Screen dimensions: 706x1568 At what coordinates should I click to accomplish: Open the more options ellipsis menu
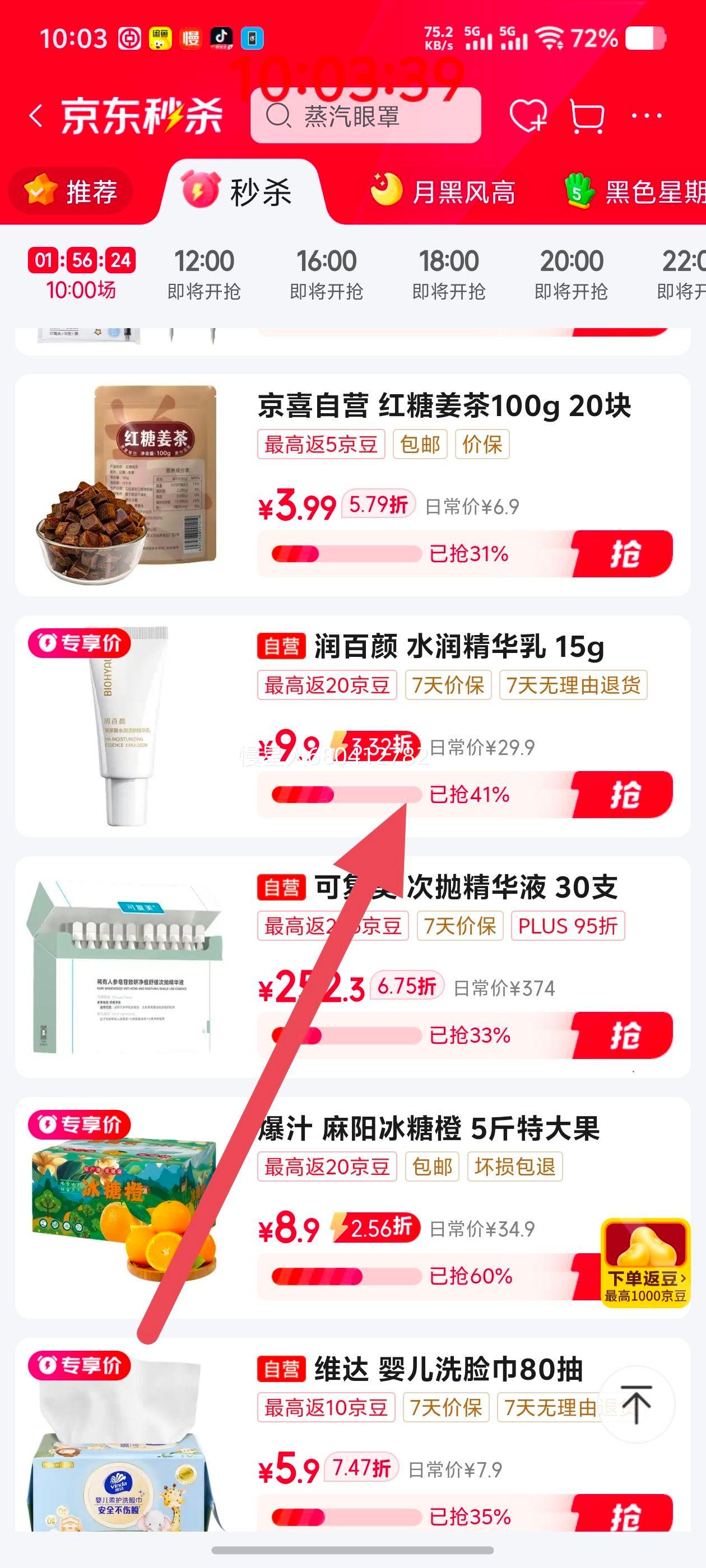648,116
